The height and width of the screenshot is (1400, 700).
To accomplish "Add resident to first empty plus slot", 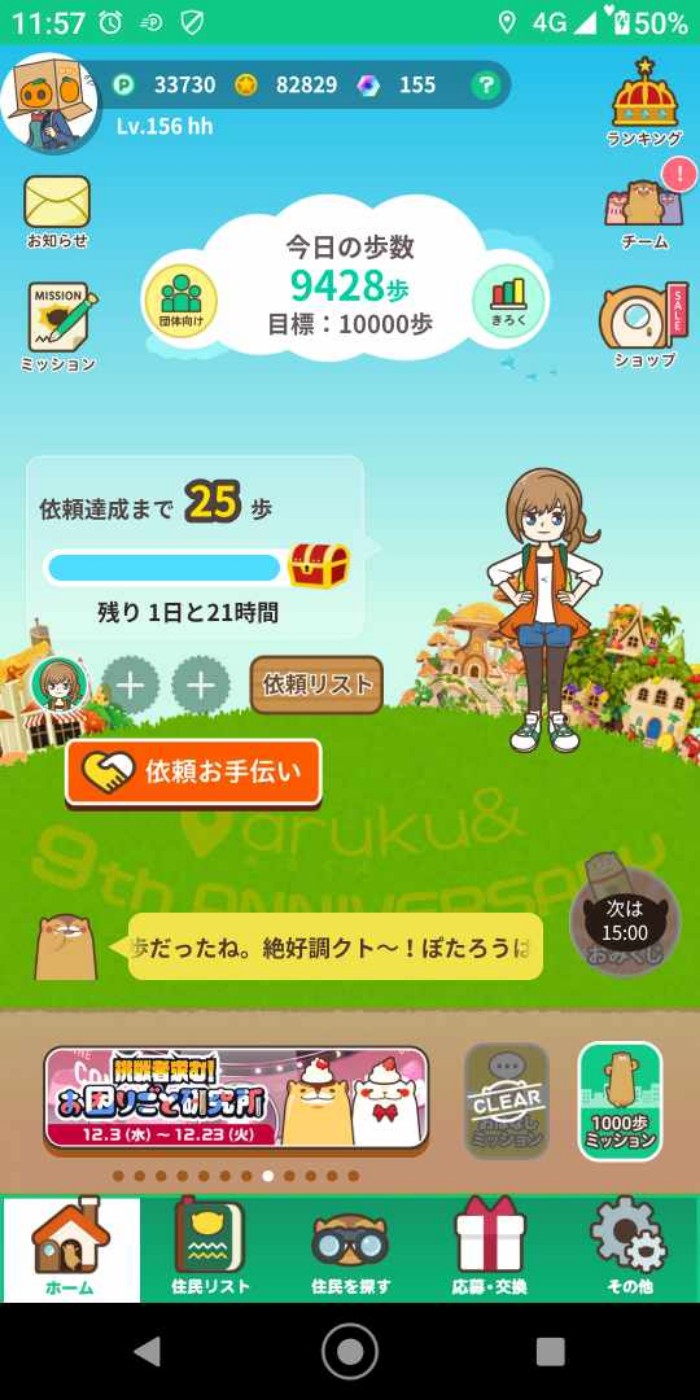I will pos(130,686).
